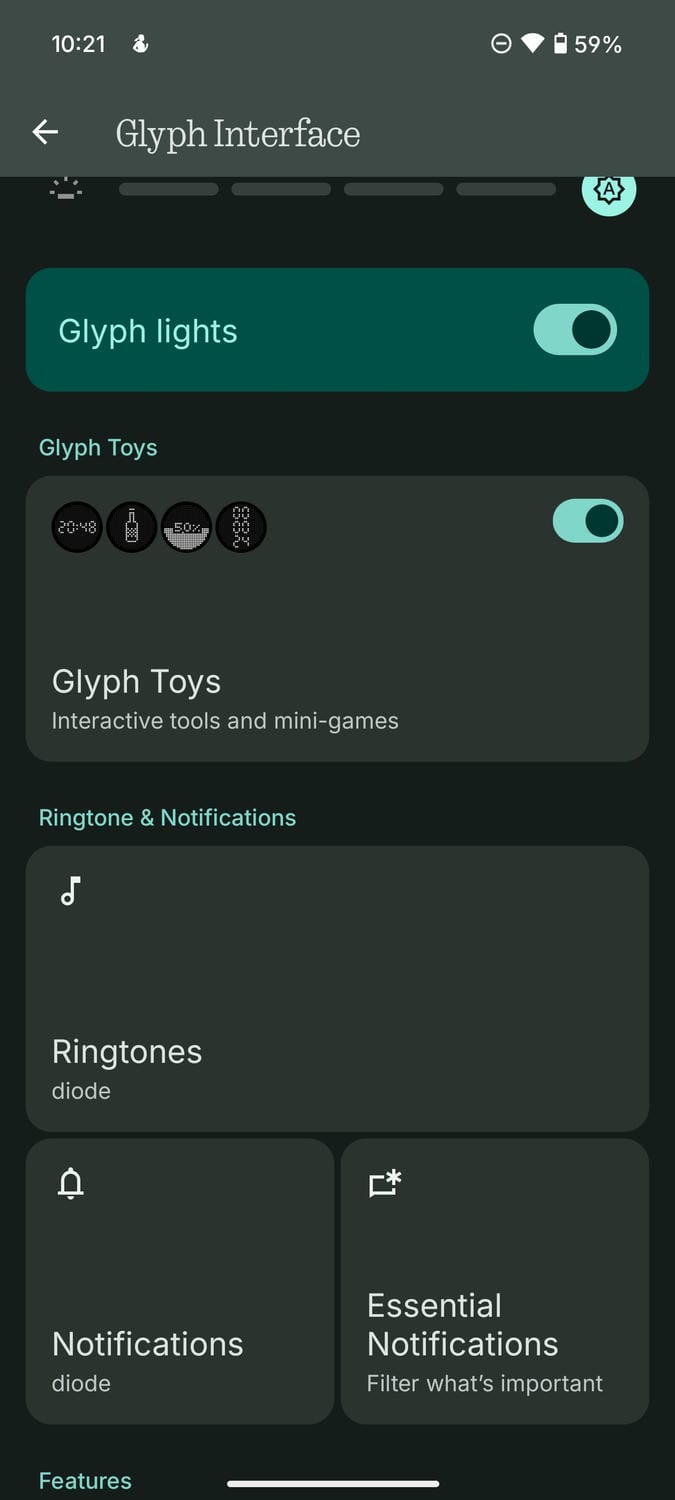675x1500 pixels.
Task: Toggle auto brightness for glyph lights
Action: click(x=608, y=190)
